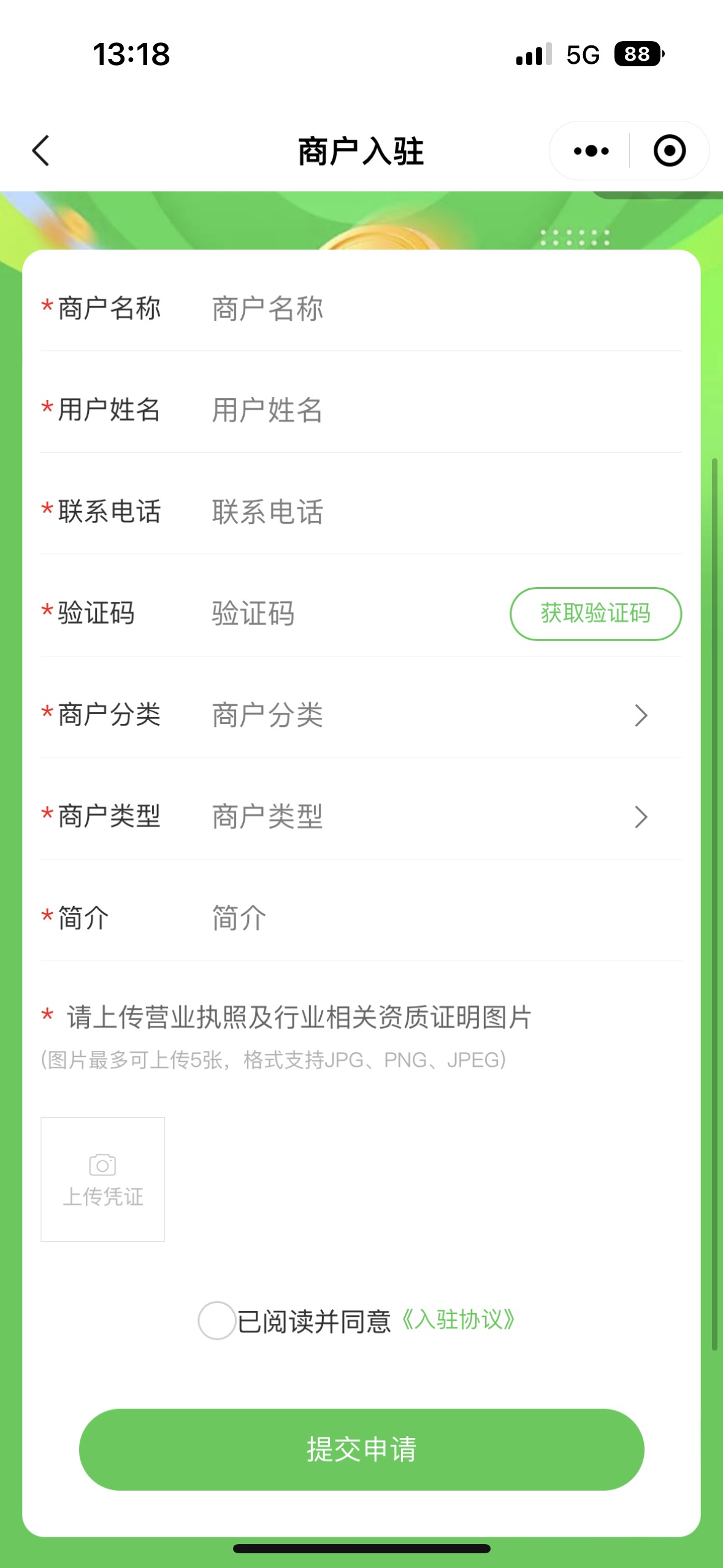
Task: Close the mini program via circle icon
Action: [x=669, y=151]
